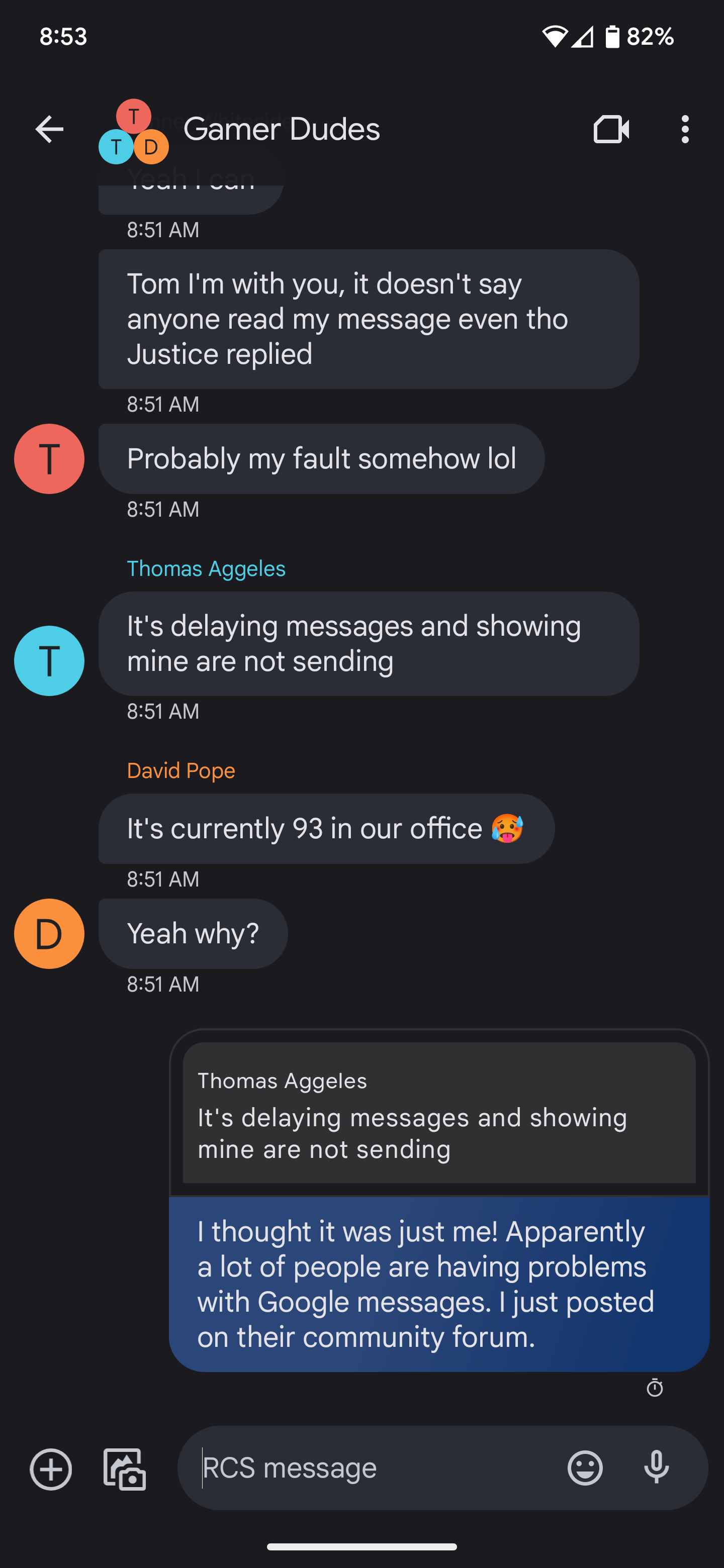724x1568 pixels.
Task: Open the overflow menu
Action: coord(685,129)
